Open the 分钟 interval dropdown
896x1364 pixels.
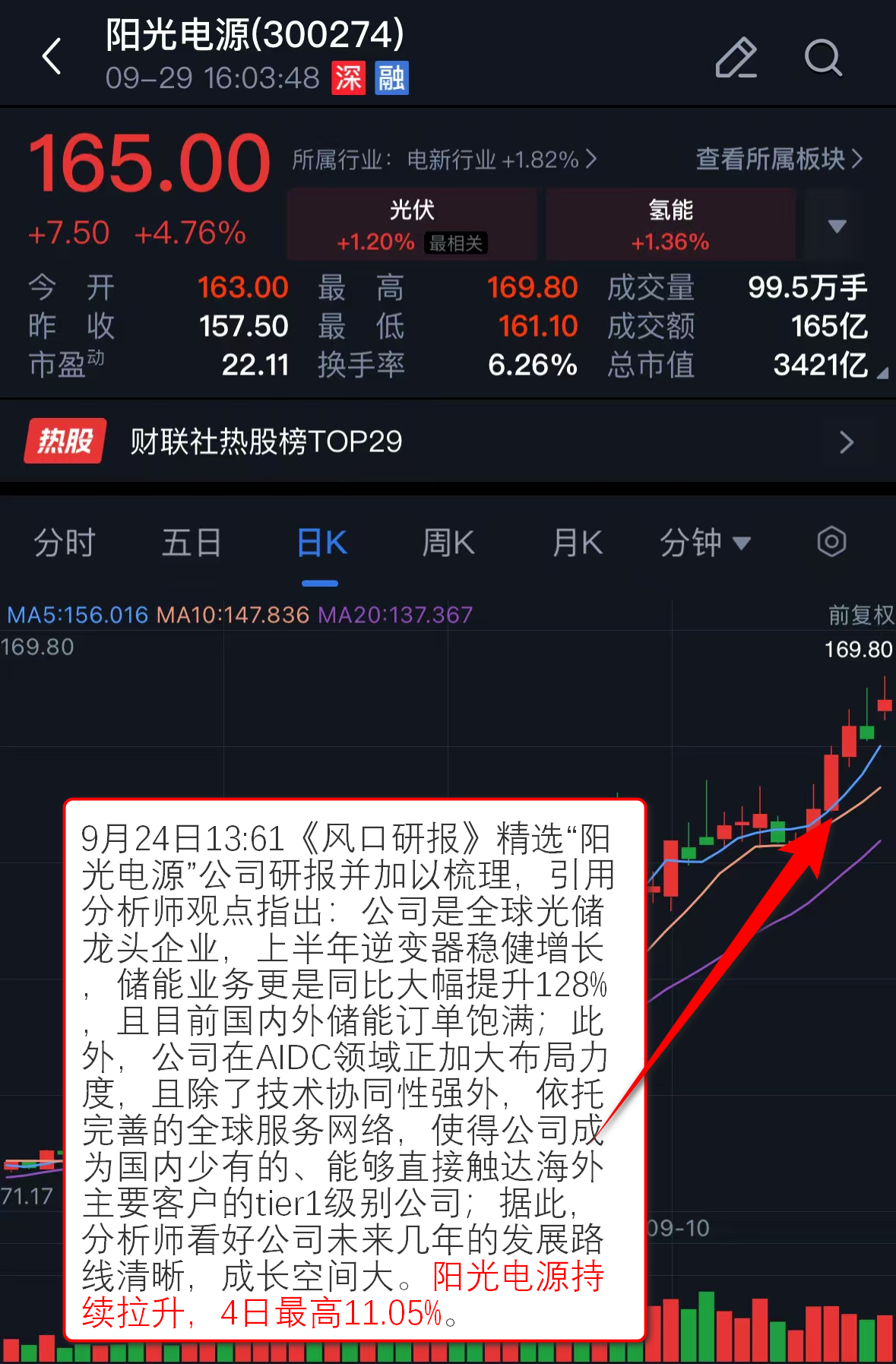[704, 543]
